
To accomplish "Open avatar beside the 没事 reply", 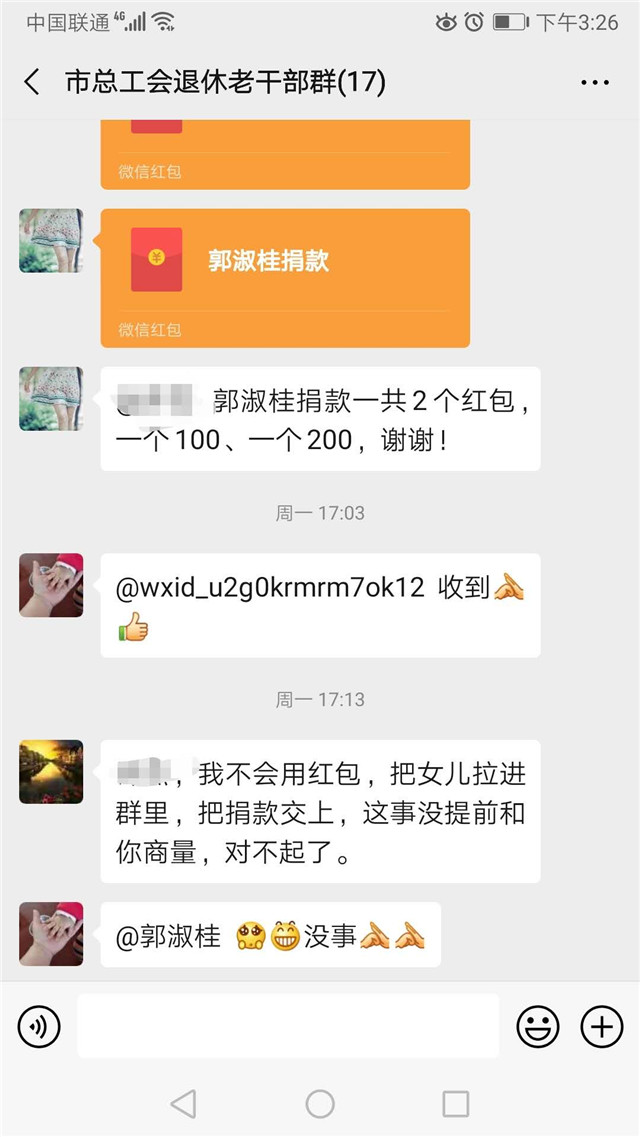I will point(51,934).
